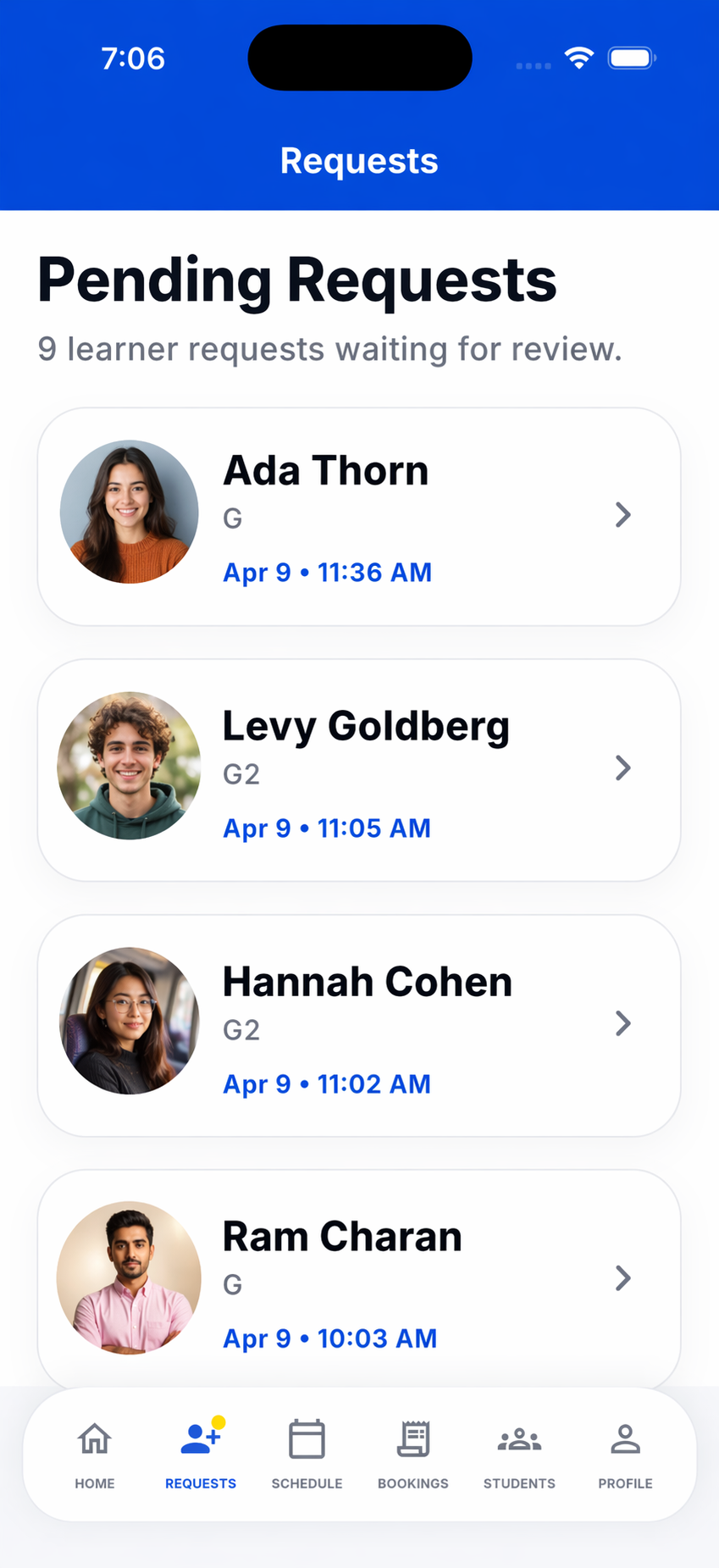719x1568 pixels.
Task: Open Ram Charan's request details
Action: tap(359, 1277)
